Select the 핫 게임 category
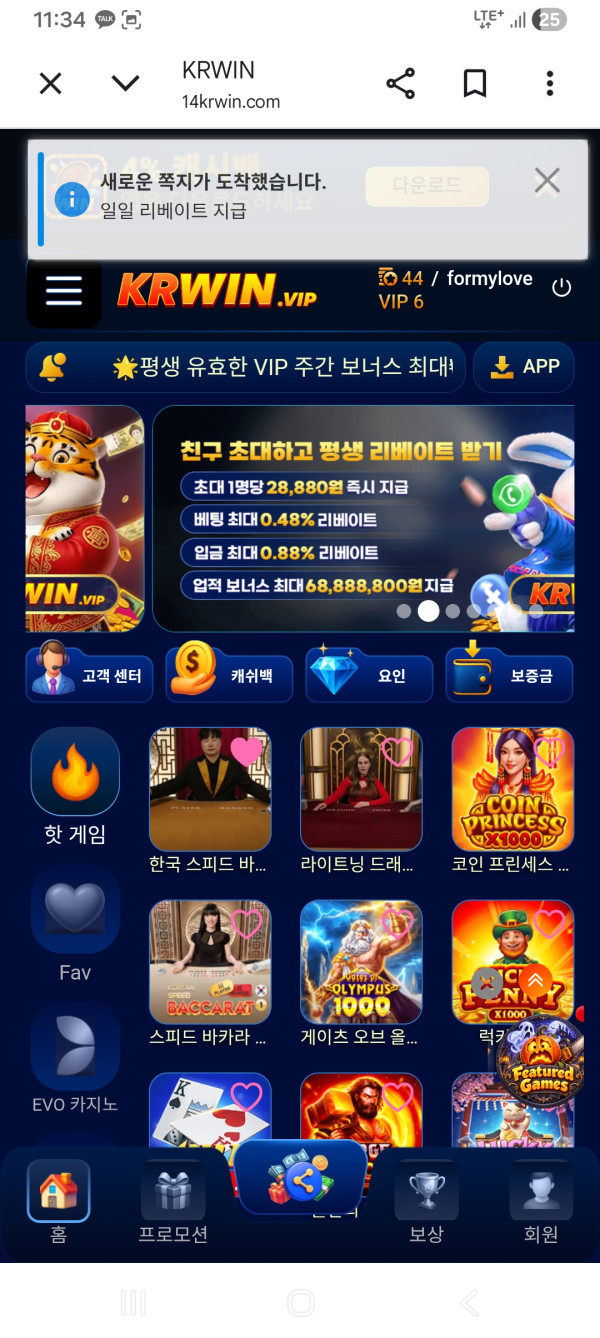The height and width of the screenshot is (1338, 600). click(75, 788)
